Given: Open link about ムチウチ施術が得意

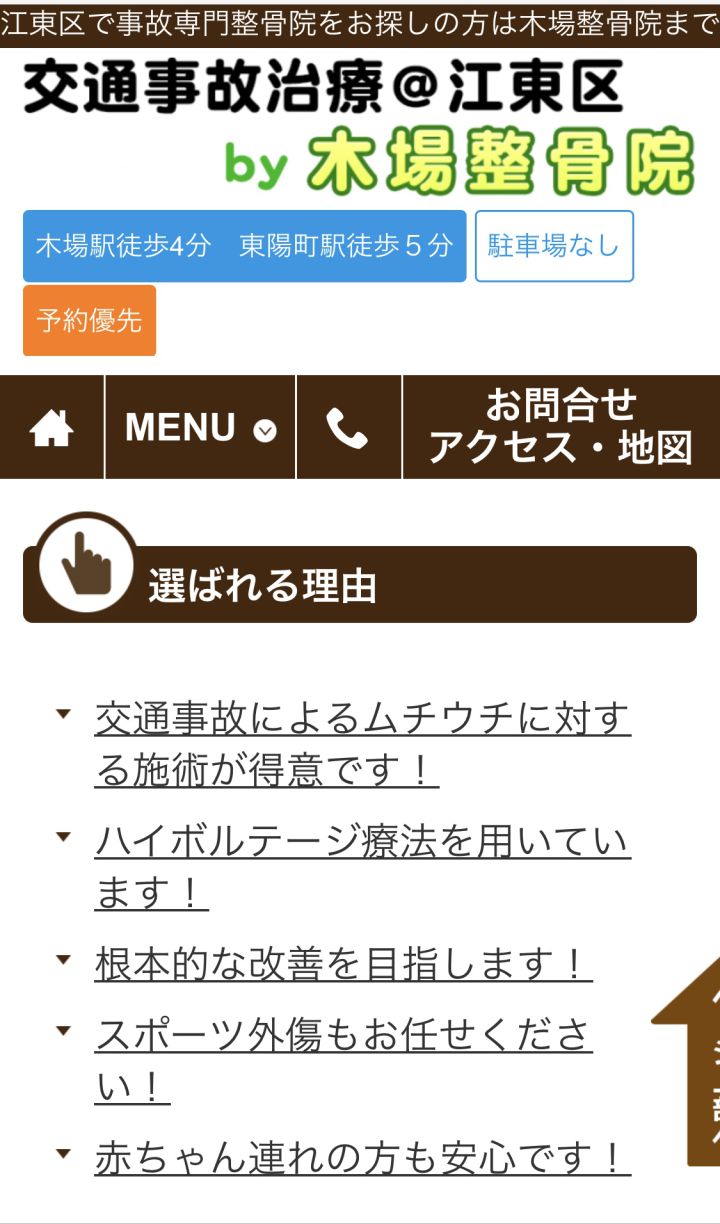Looking at the screenshot, I should point(363,744).
